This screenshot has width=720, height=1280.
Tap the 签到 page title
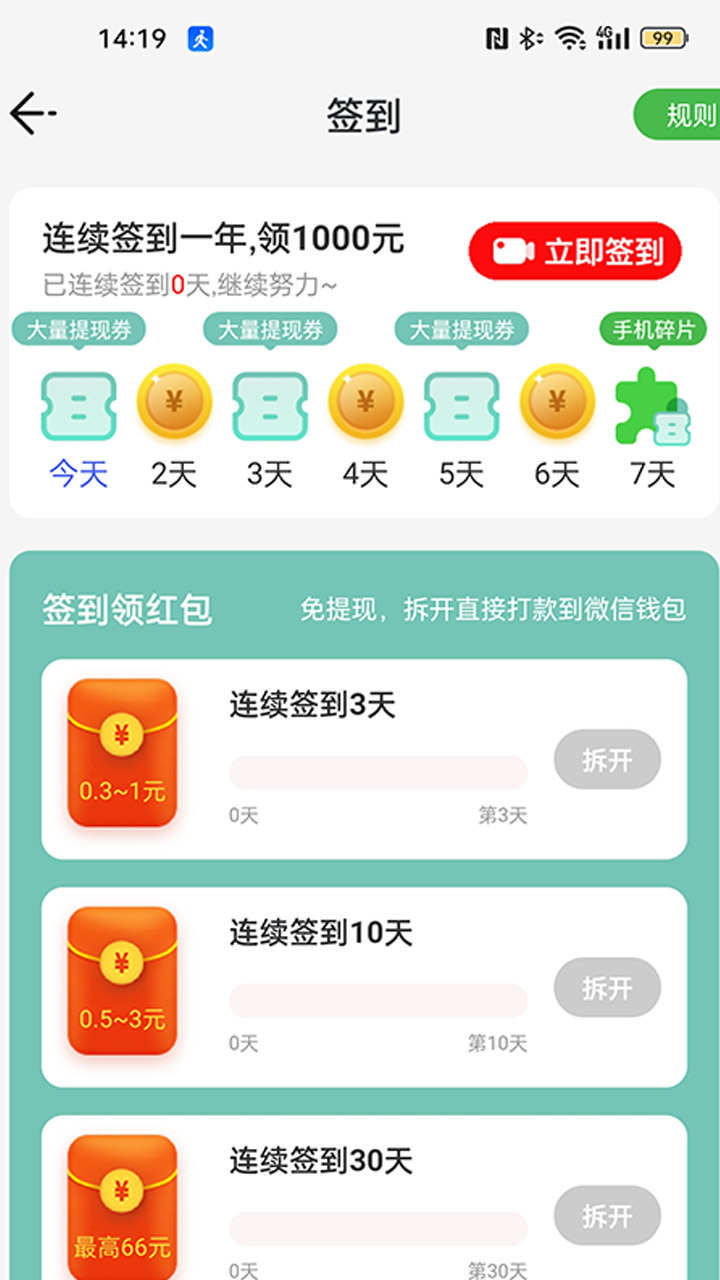pos(360,112)
